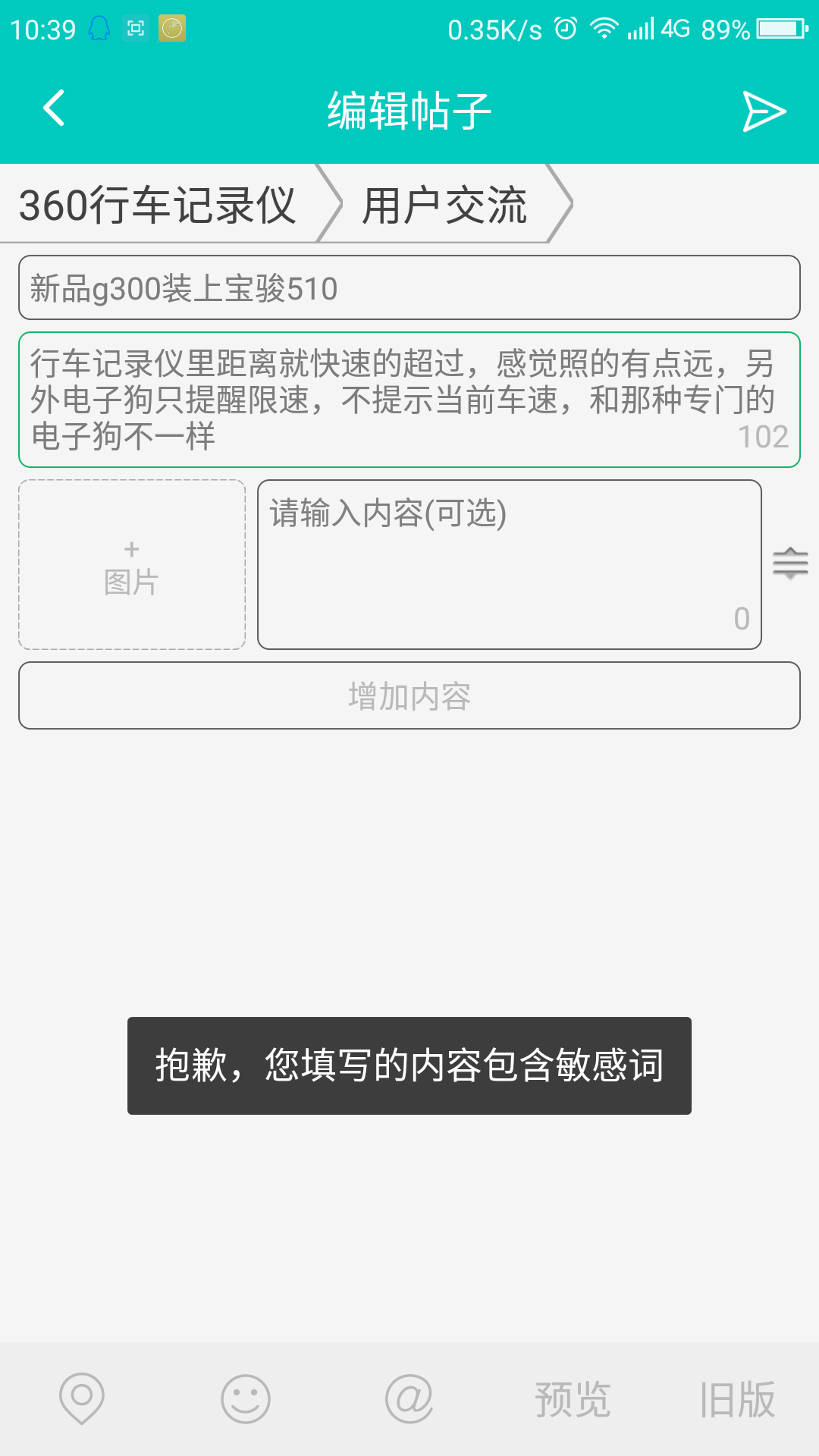
Task: Select the location pin icon
Action: click(81, 1399)
